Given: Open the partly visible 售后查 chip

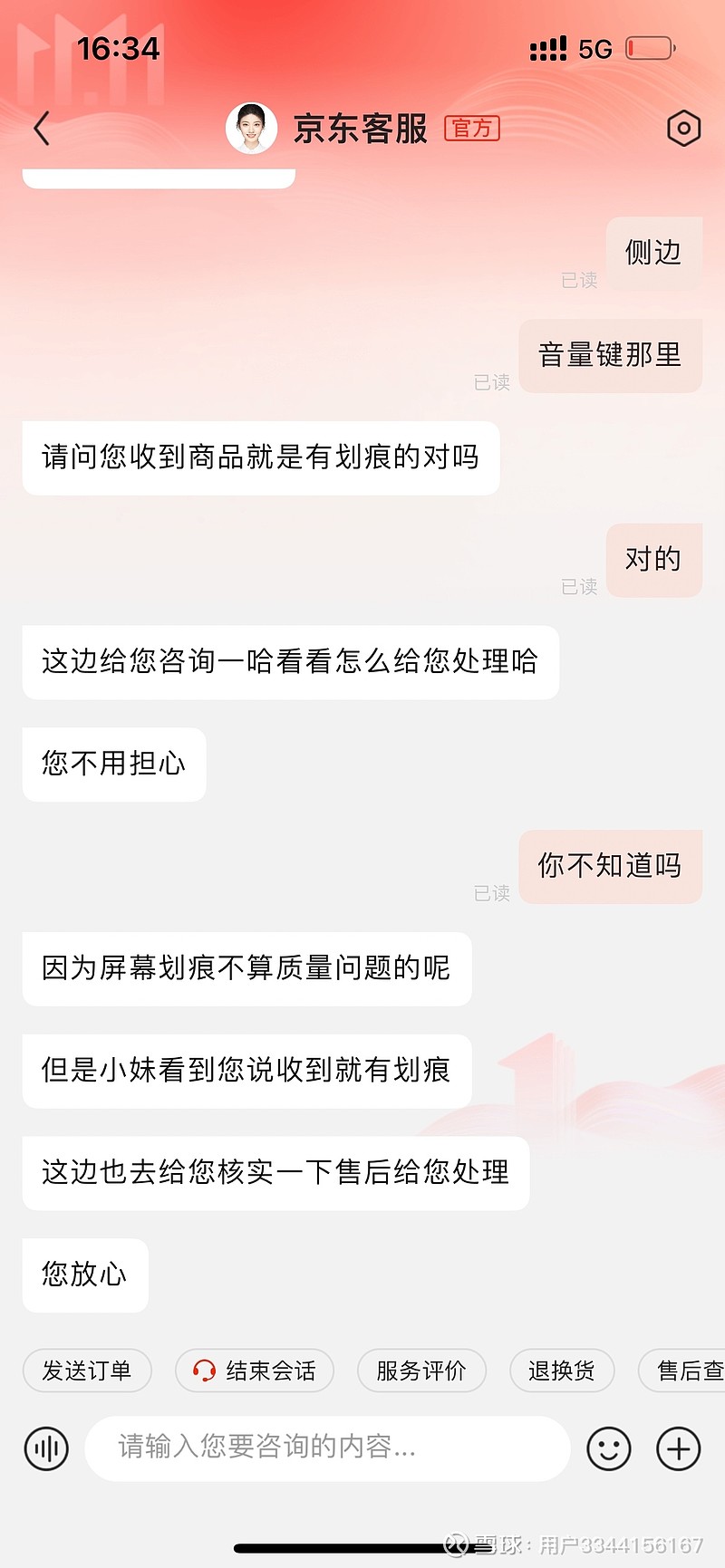Looking at the screenshot, I should [x=681, y=1371].
